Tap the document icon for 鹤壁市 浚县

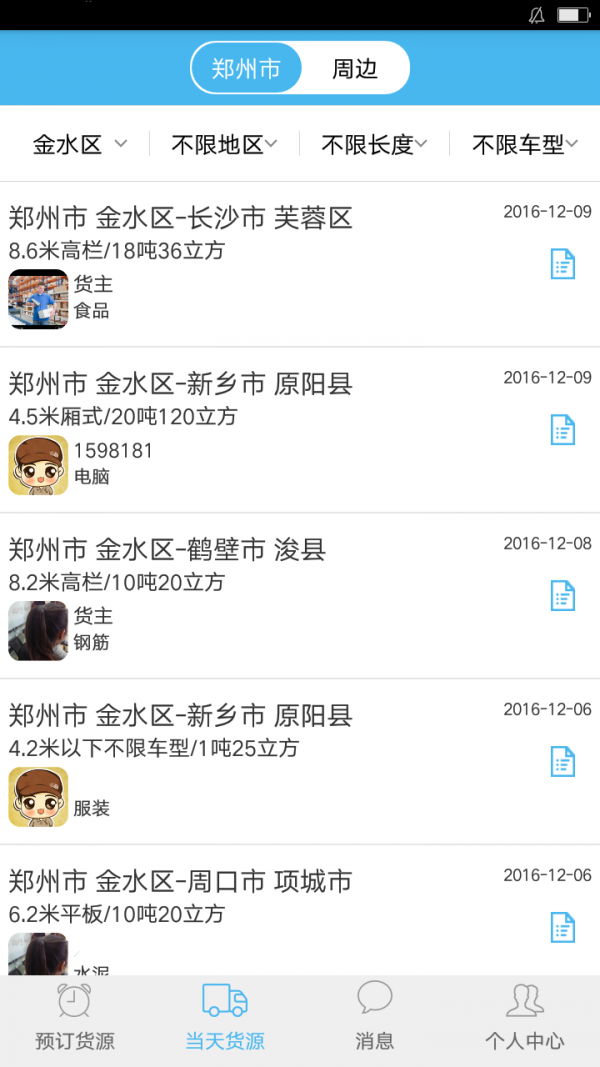[563, 596]
